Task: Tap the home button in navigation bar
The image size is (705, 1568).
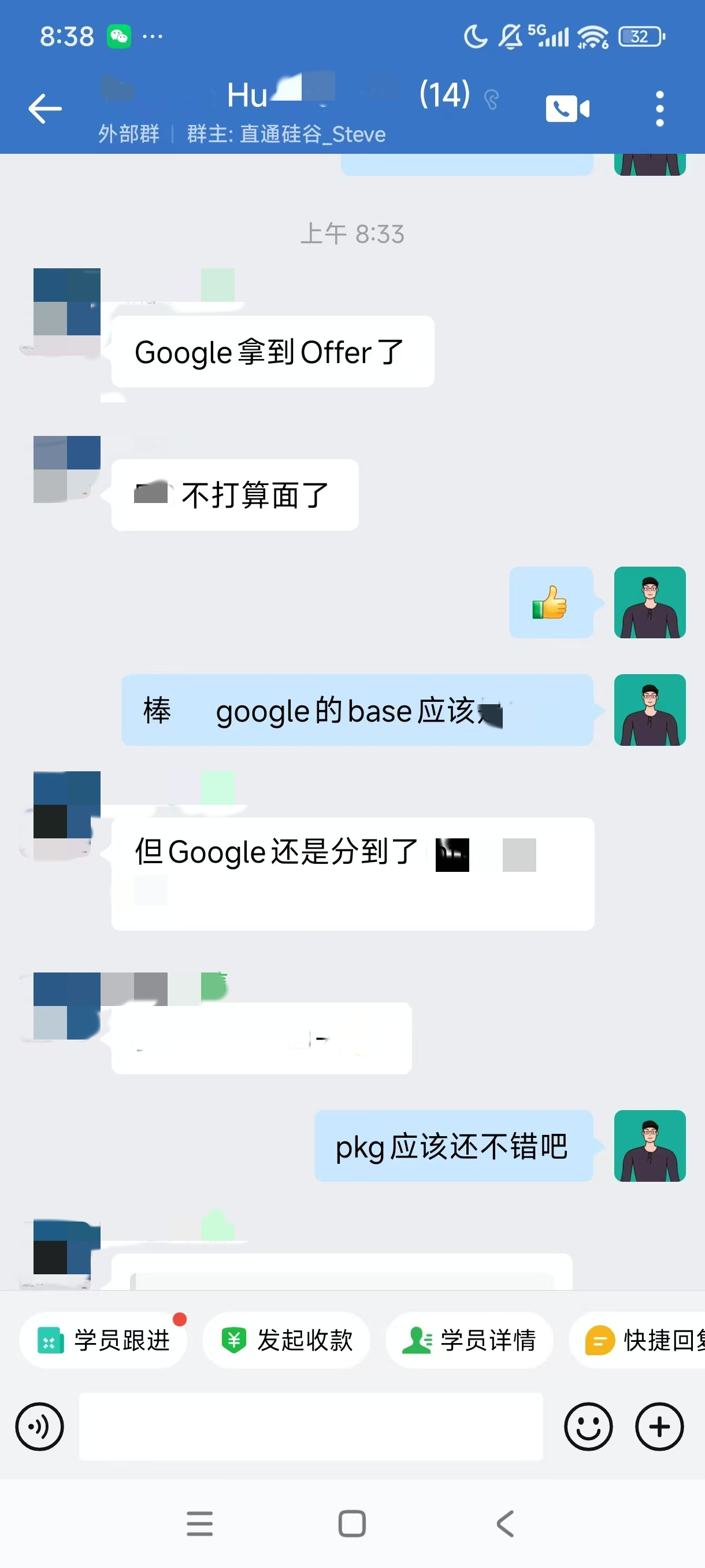Action: point(352,1523)
